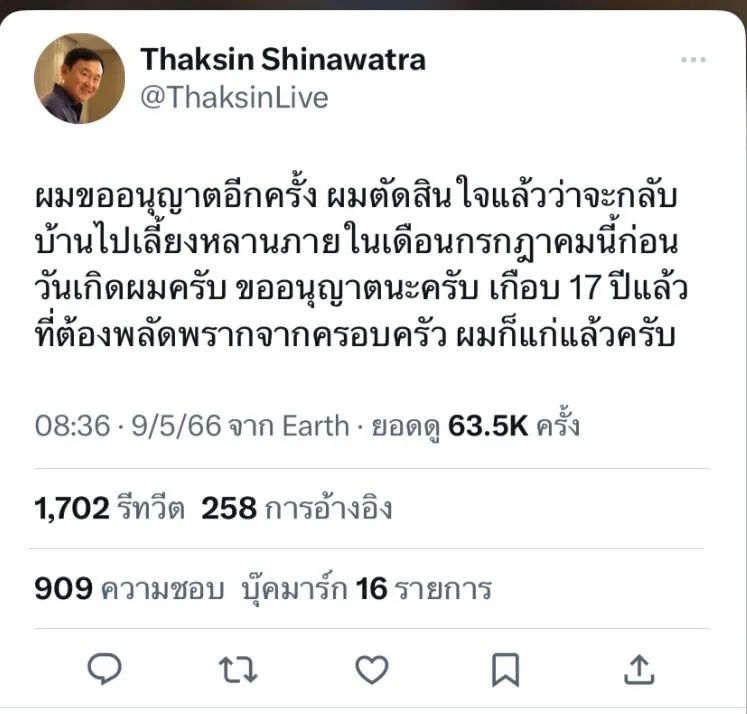Reply to this tweet
Viewport: 747px width, 714px height.
tap(105, 668)
